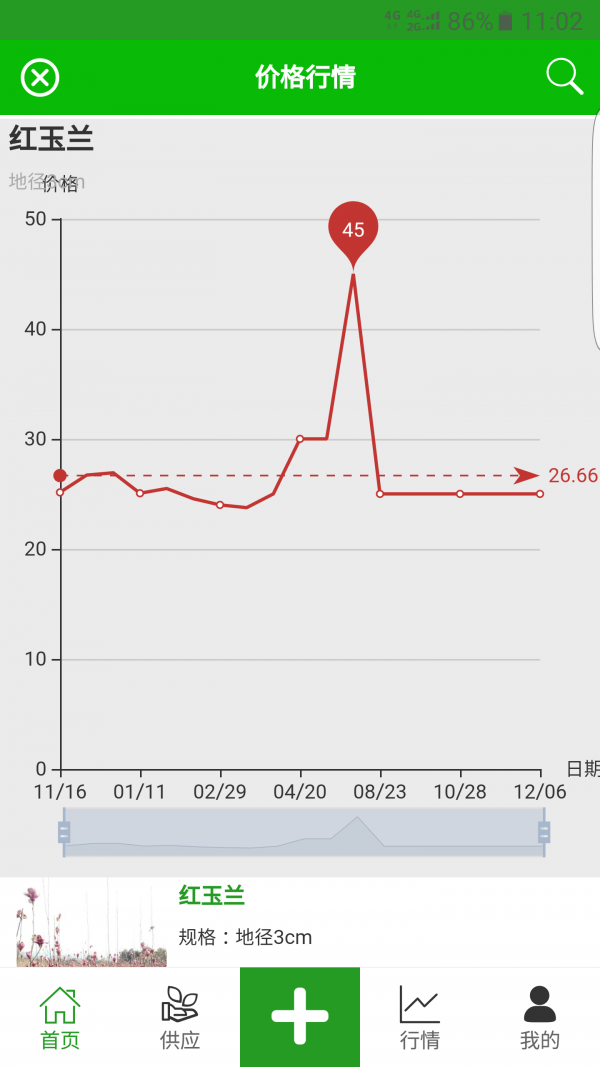This screenshot has width=600, height=1067.
Task: Tap the right handle of date range slider
Action: click(x=544, y=832)
